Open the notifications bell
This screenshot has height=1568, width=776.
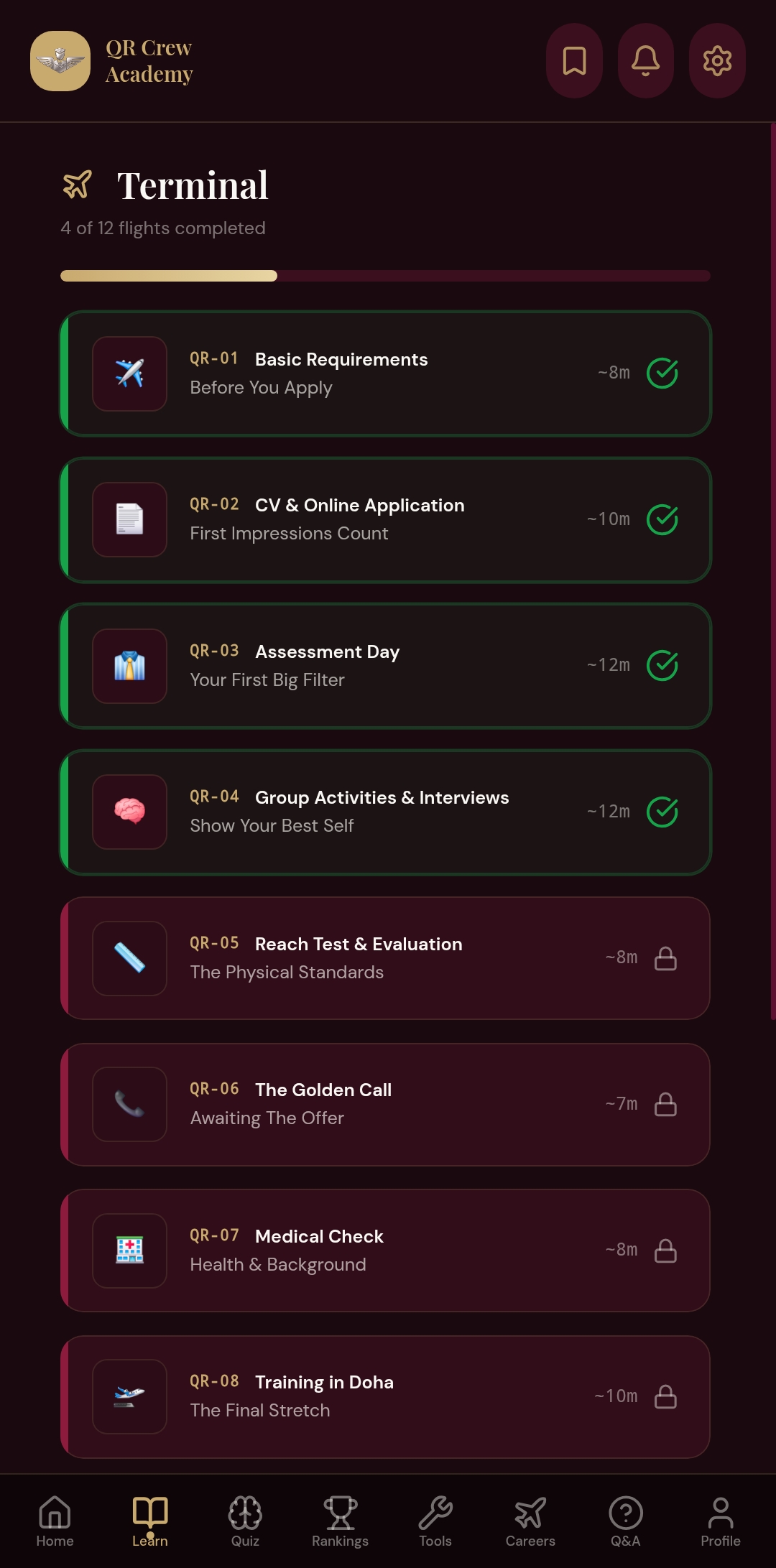tap(646, 61)
